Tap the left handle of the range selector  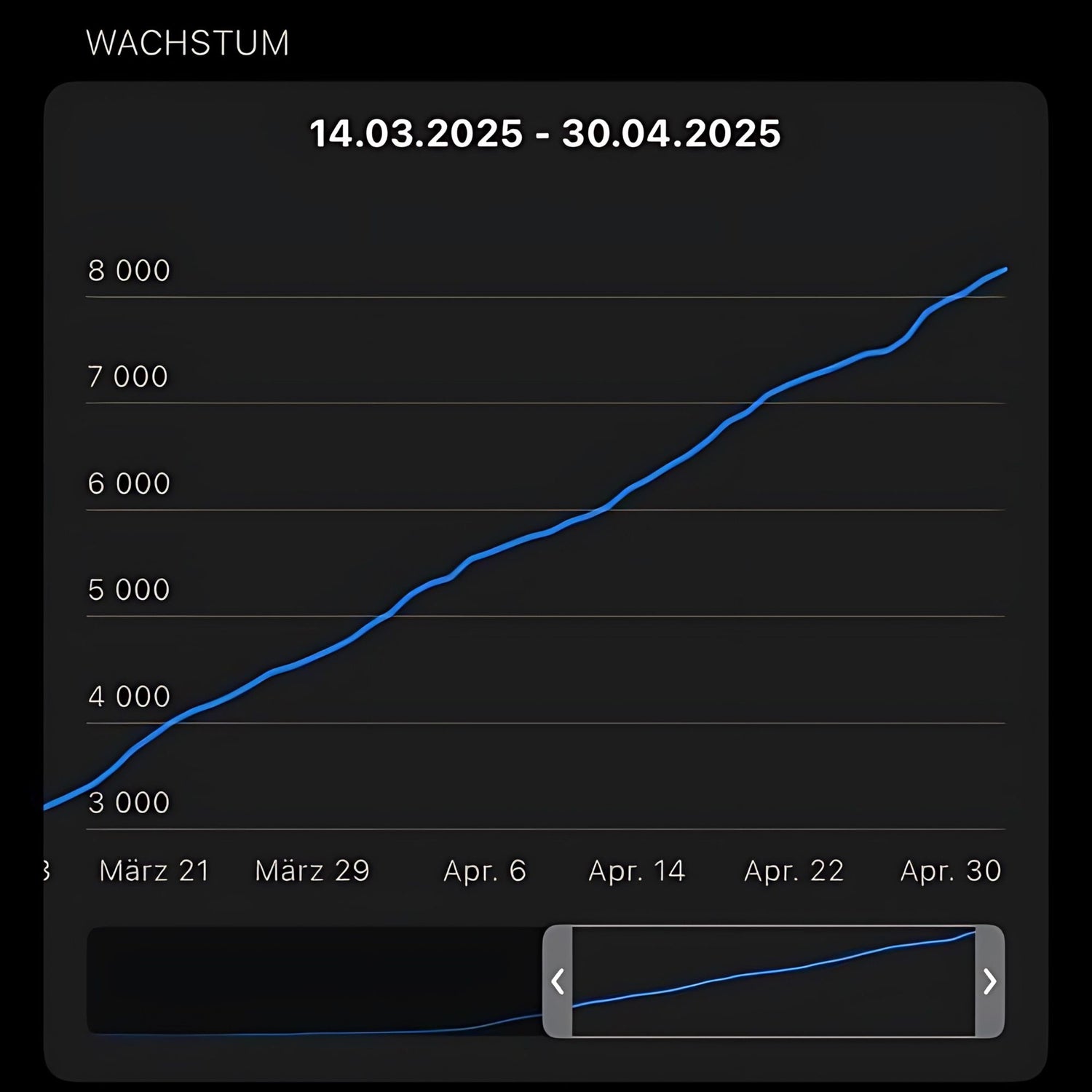coord(558,981)
